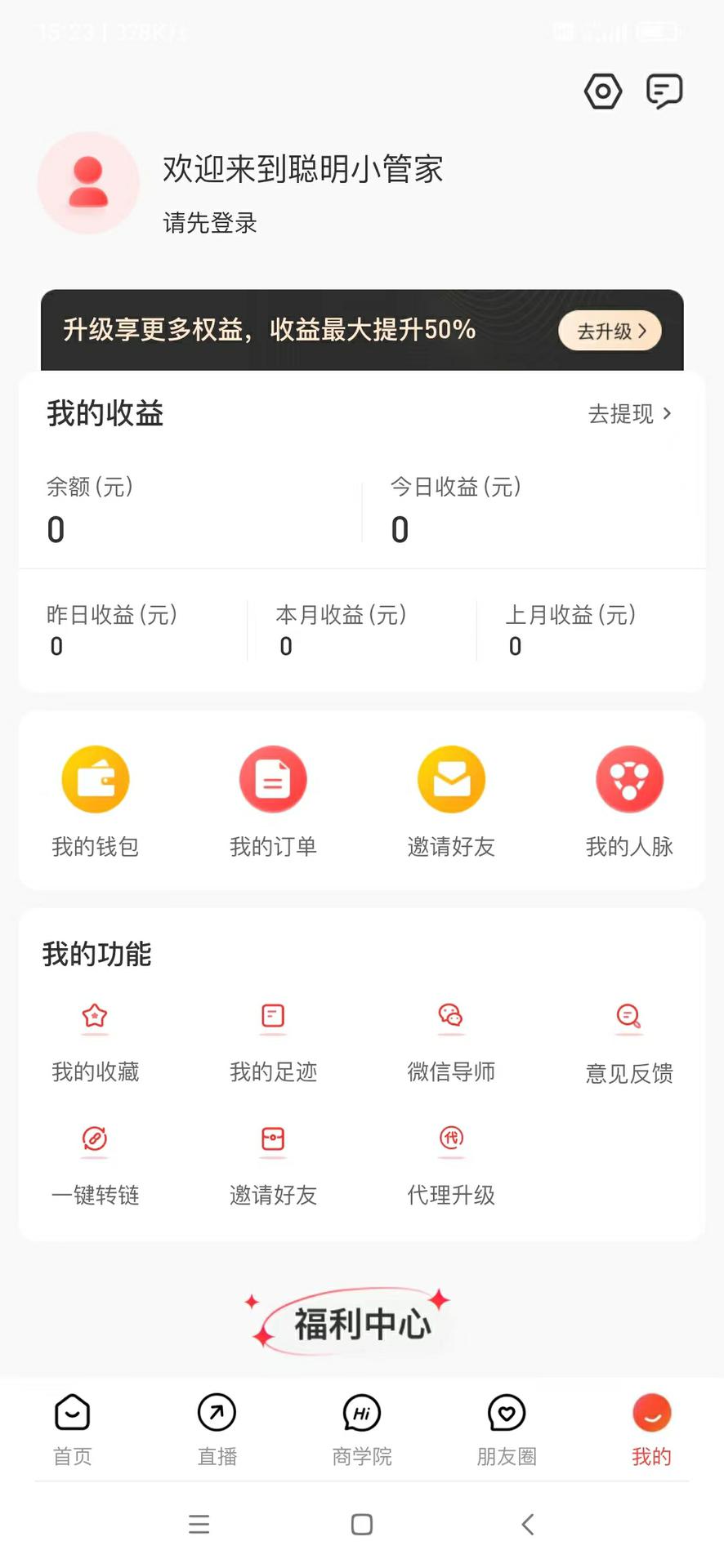This screenshot has width=724, height=1568.
Task: Open 去提现 to withdraw earnings
Action: point(629,414)
